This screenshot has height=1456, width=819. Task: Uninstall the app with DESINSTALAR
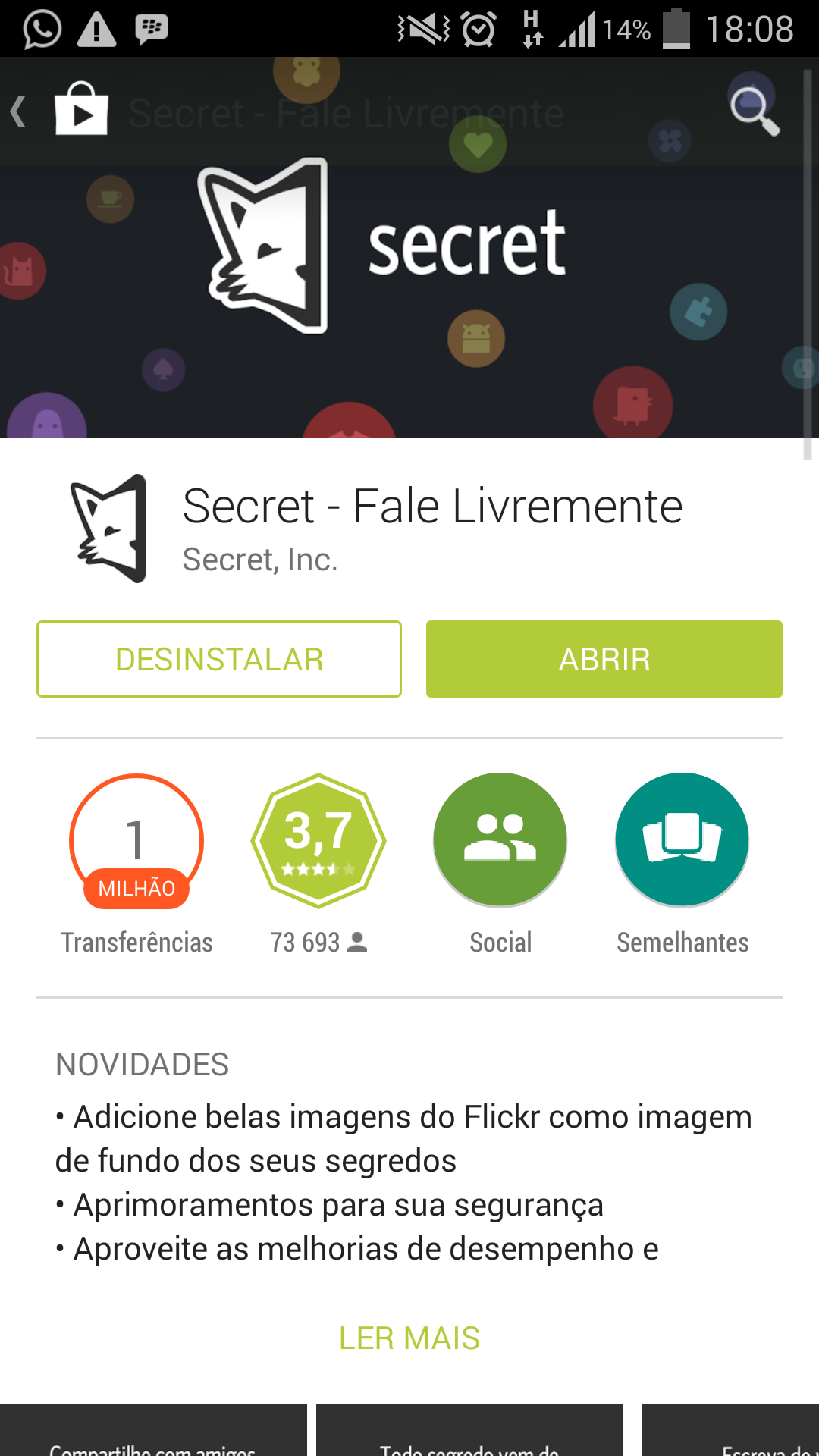point(219,659)
